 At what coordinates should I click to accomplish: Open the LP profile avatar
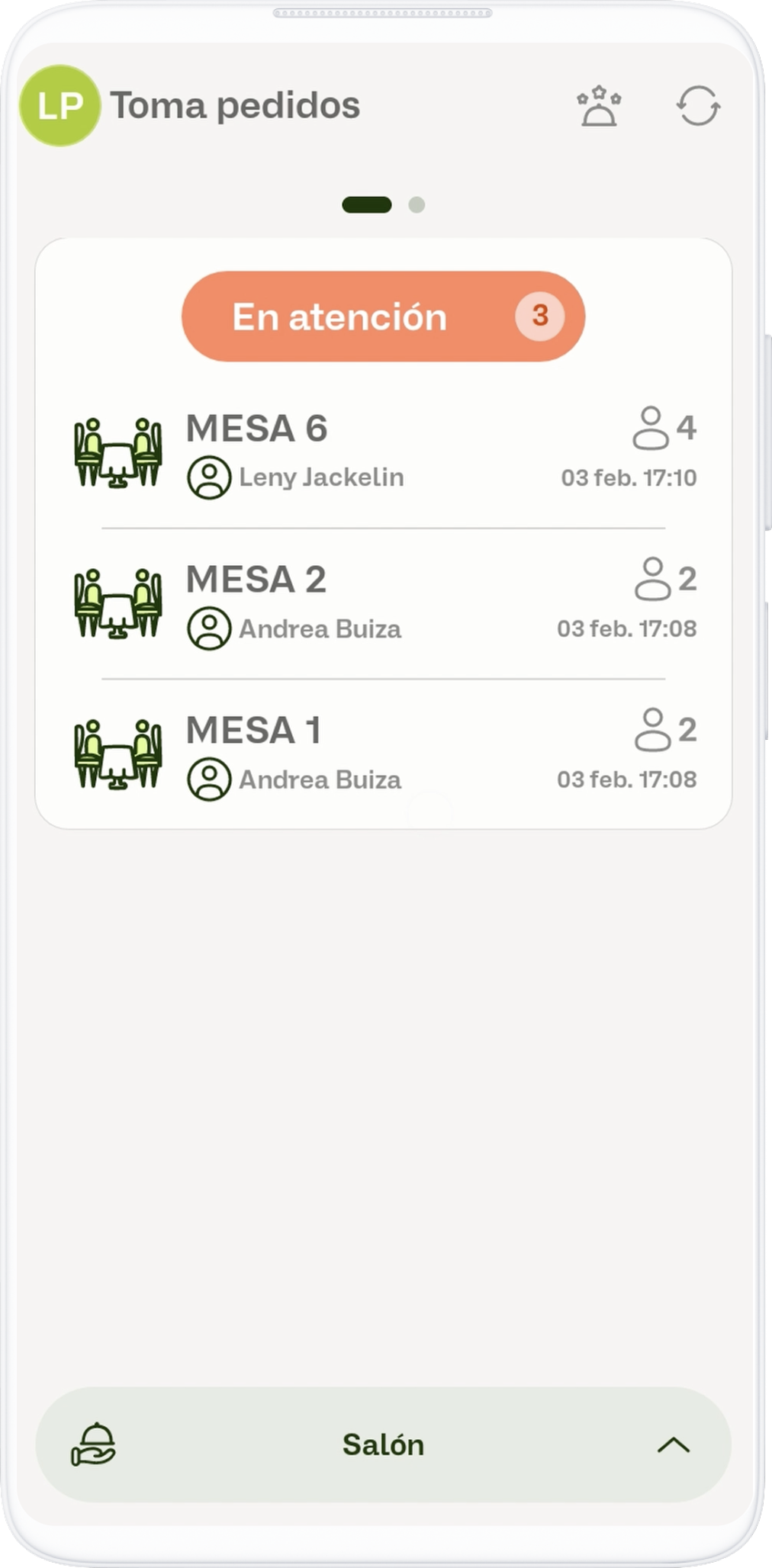(x=60, y=105)
